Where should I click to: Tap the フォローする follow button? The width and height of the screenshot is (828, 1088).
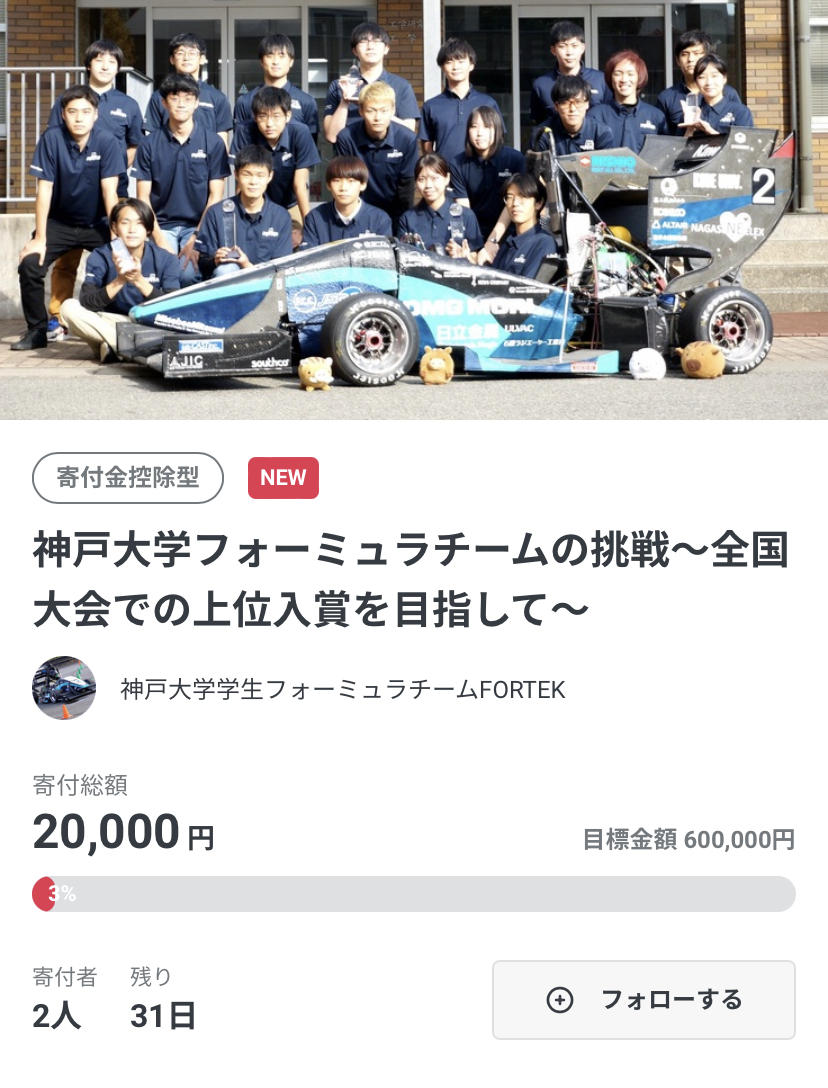tap(643, 1000)
